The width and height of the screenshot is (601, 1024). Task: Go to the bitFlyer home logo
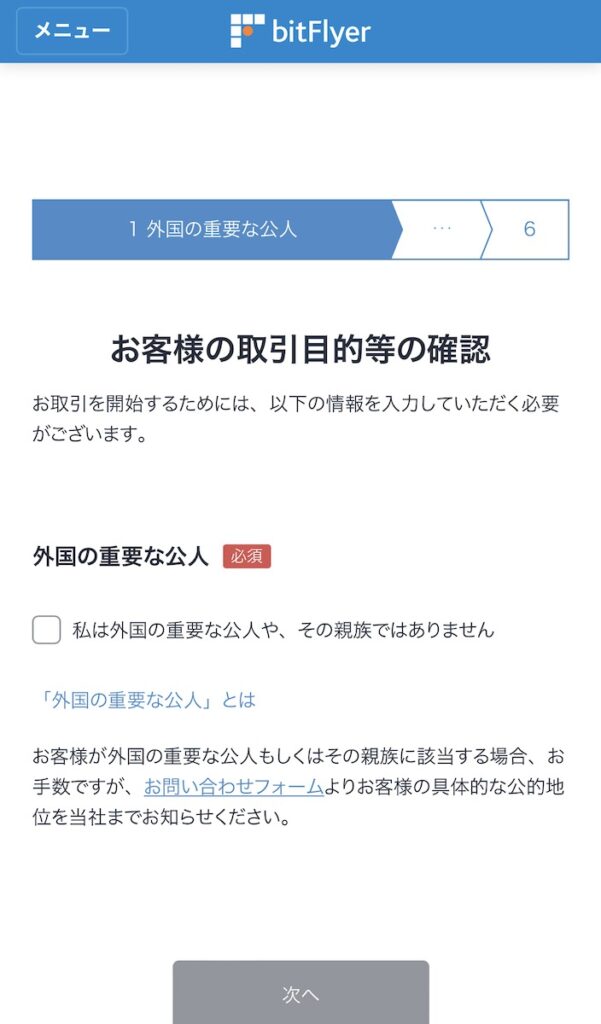coord(300,31)
